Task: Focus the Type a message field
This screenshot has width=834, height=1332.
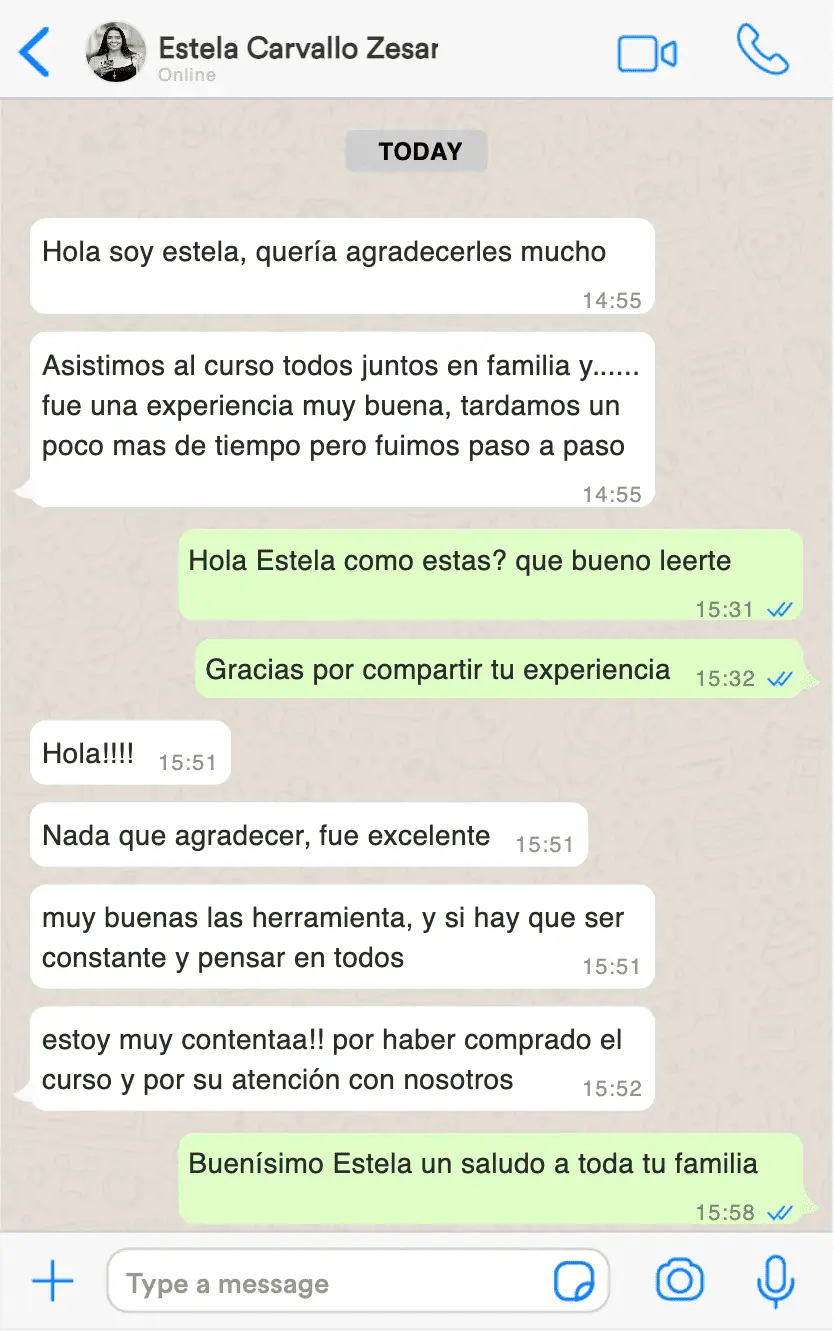Action: (330, 1283)
